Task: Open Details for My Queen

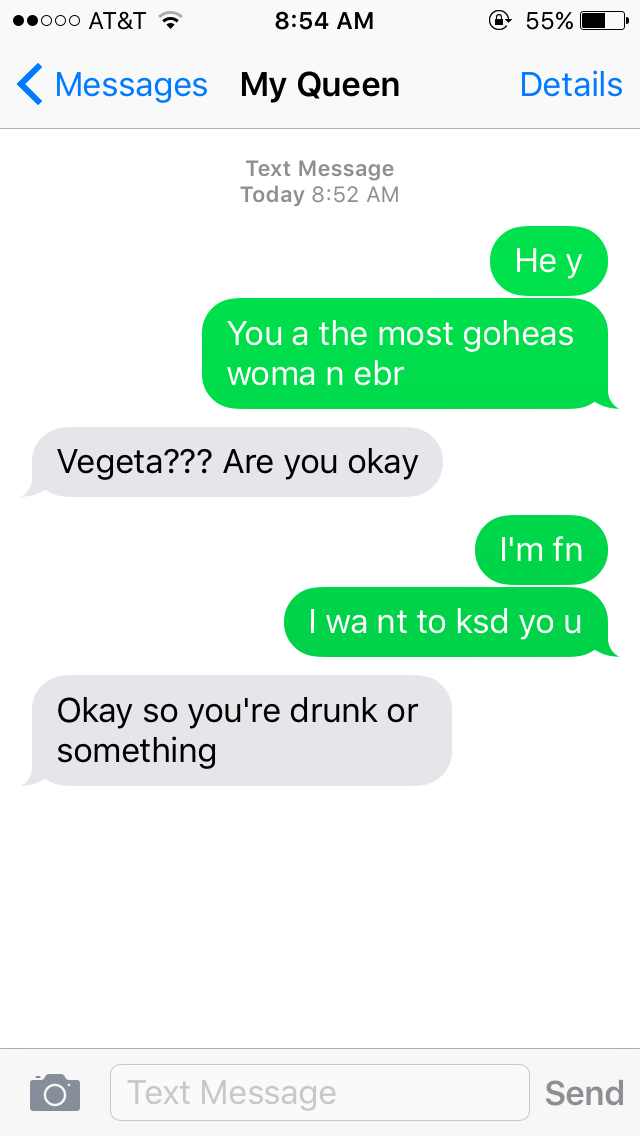Action: click(571, 85)
